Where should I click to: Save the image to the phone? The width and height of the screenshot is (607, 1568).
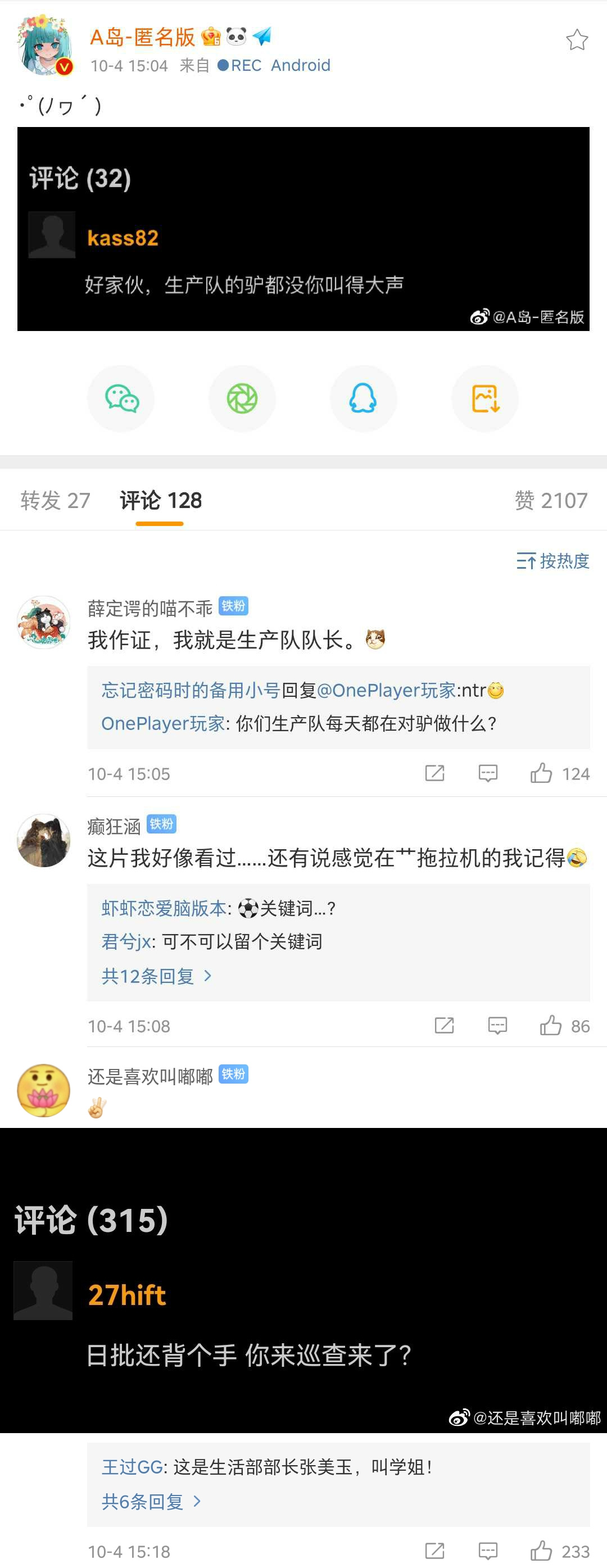[484, 398]
